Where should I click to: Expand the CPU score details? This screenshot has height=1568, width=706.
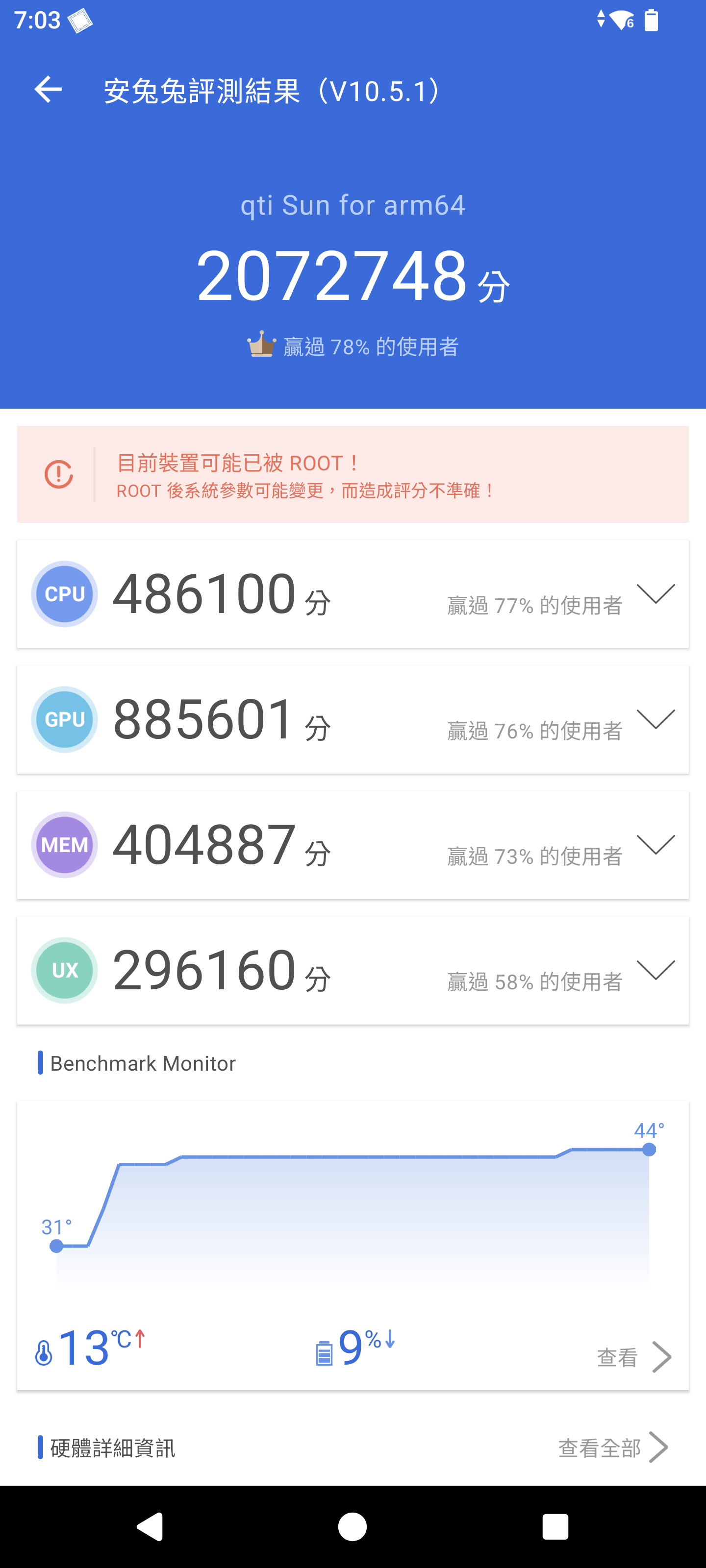click(656, 593)
